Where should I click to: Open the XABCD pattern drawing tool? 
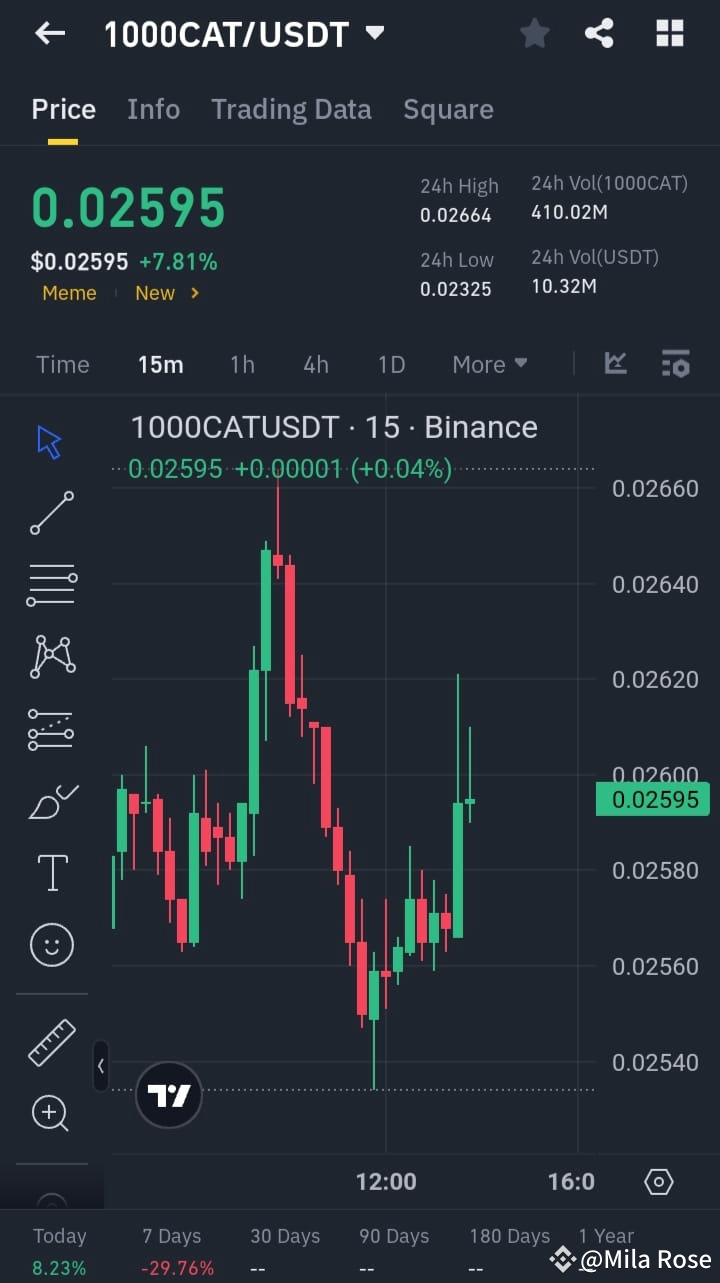[x=50, y=656]
